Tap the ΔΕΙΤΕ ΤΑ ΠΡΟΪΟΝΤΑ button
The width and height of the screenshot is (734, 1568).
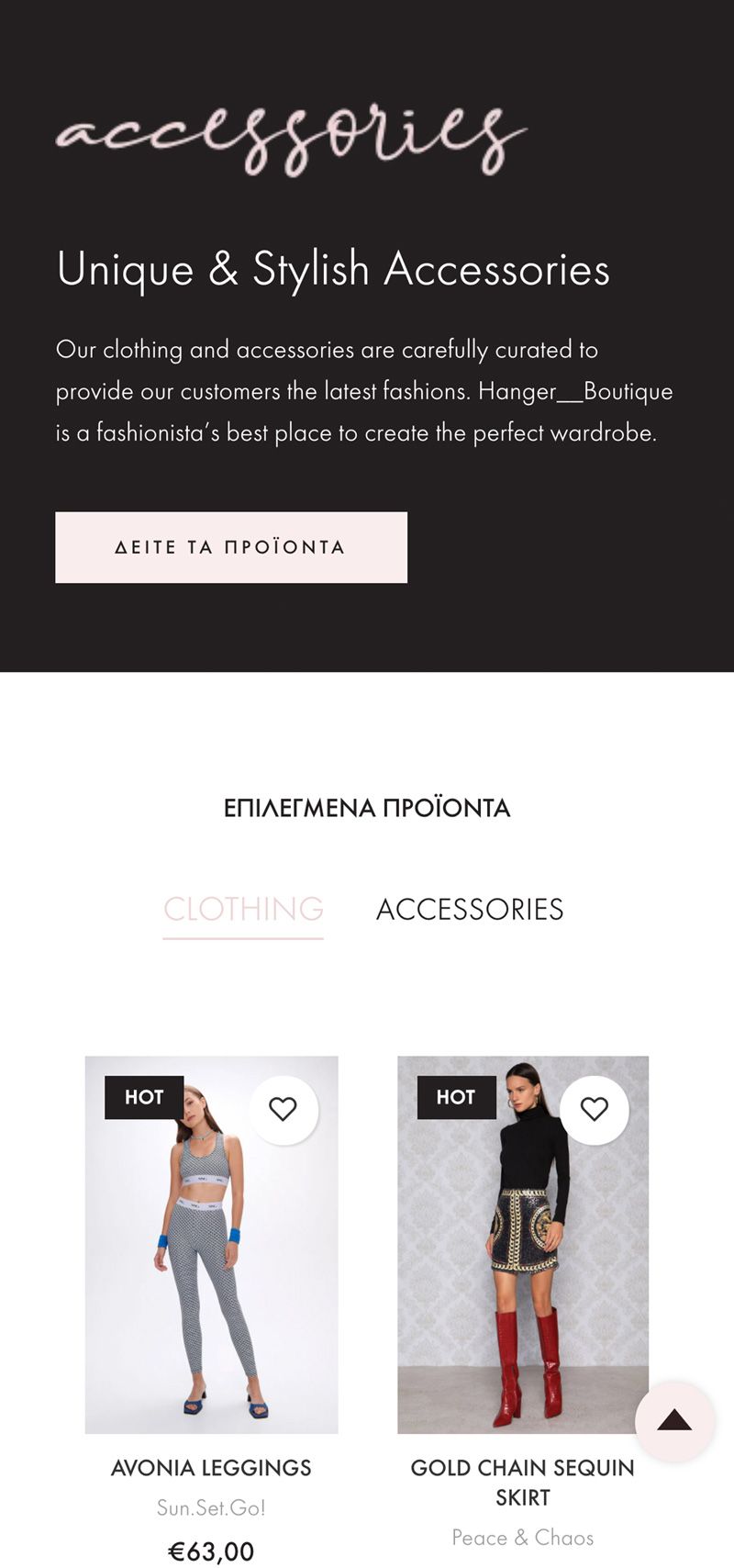(x=230, y=547)
